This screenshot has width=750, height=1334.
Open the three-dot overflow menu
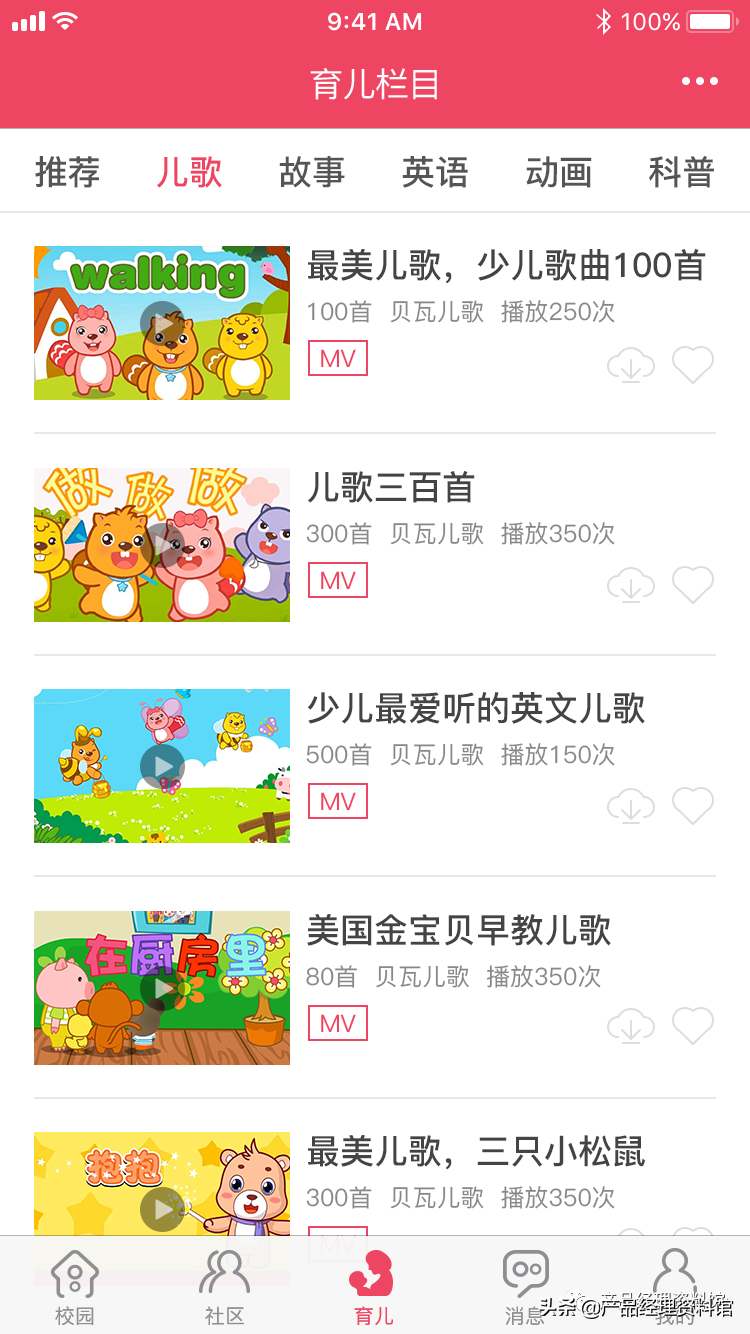tap(699, 82)
